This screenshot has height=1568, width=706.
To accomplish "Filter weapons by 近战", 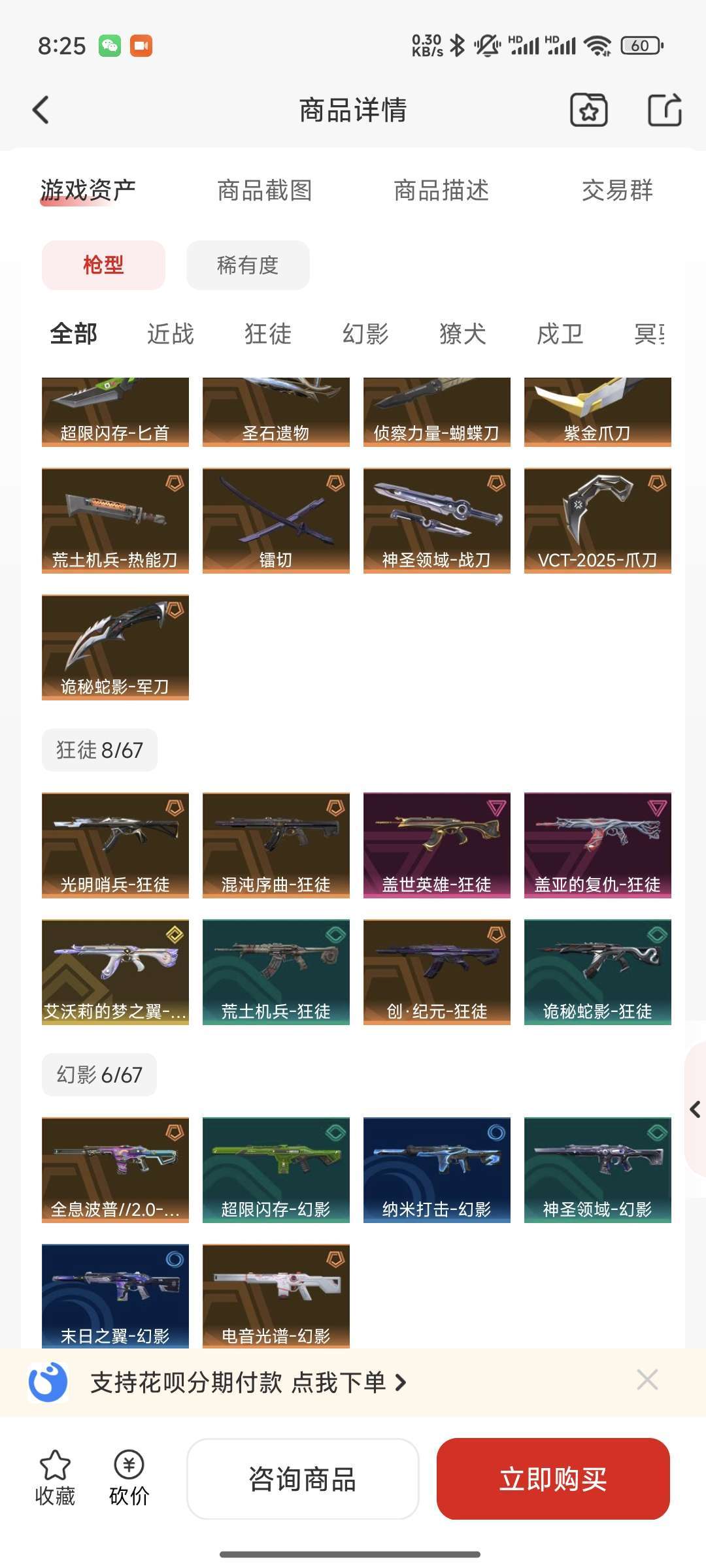I will 171,334.
